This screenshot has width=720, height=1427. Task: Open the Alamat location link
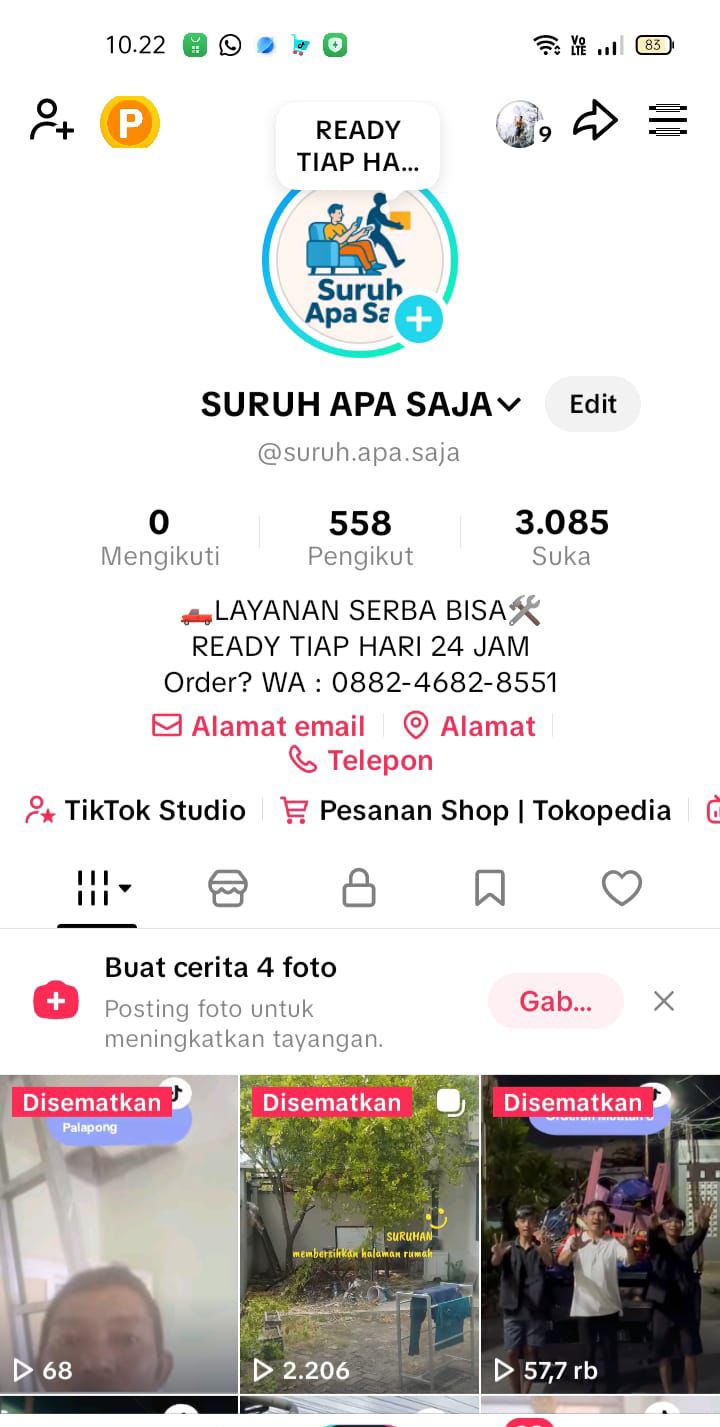click(x=470, y=726)
